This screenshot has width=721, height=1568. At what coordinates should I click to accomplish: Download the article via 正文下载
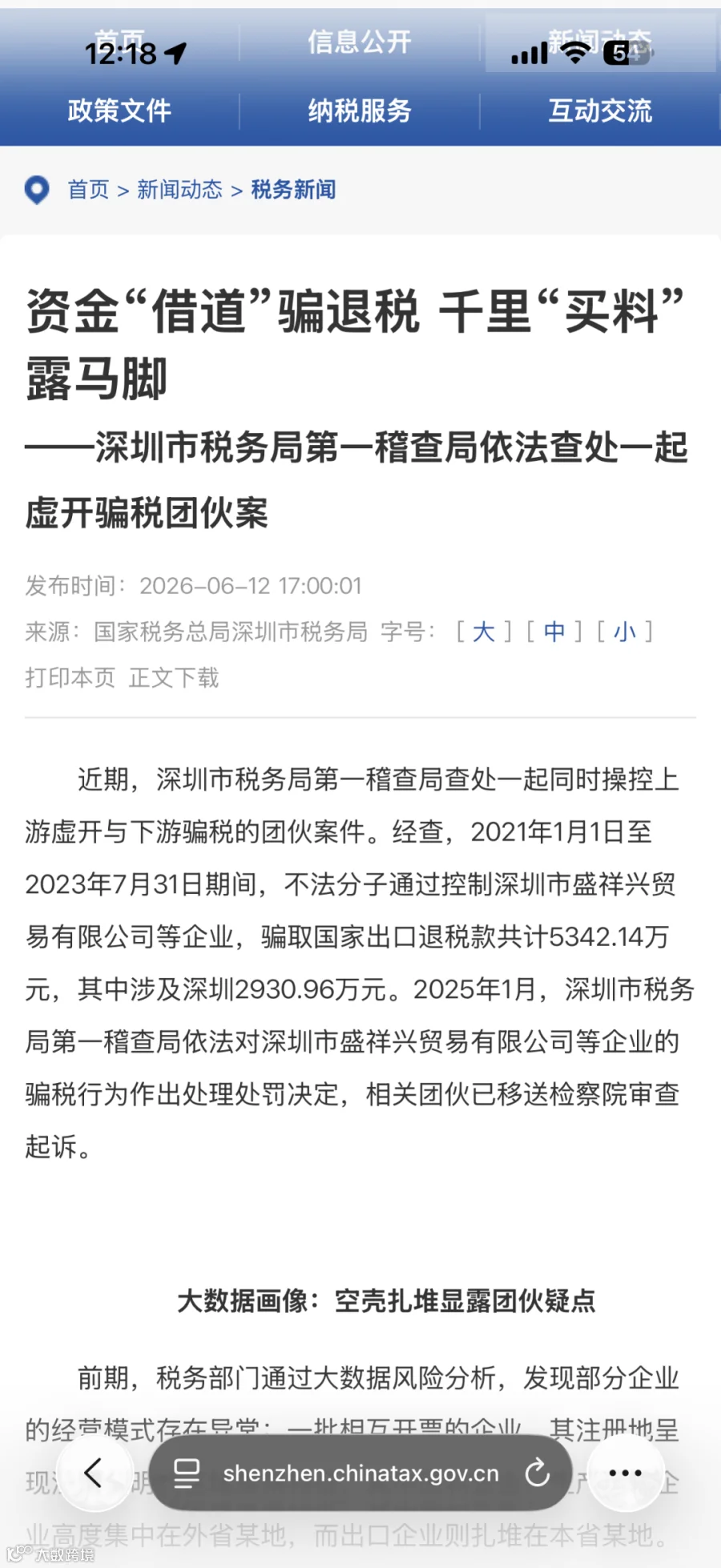point(174,678)
